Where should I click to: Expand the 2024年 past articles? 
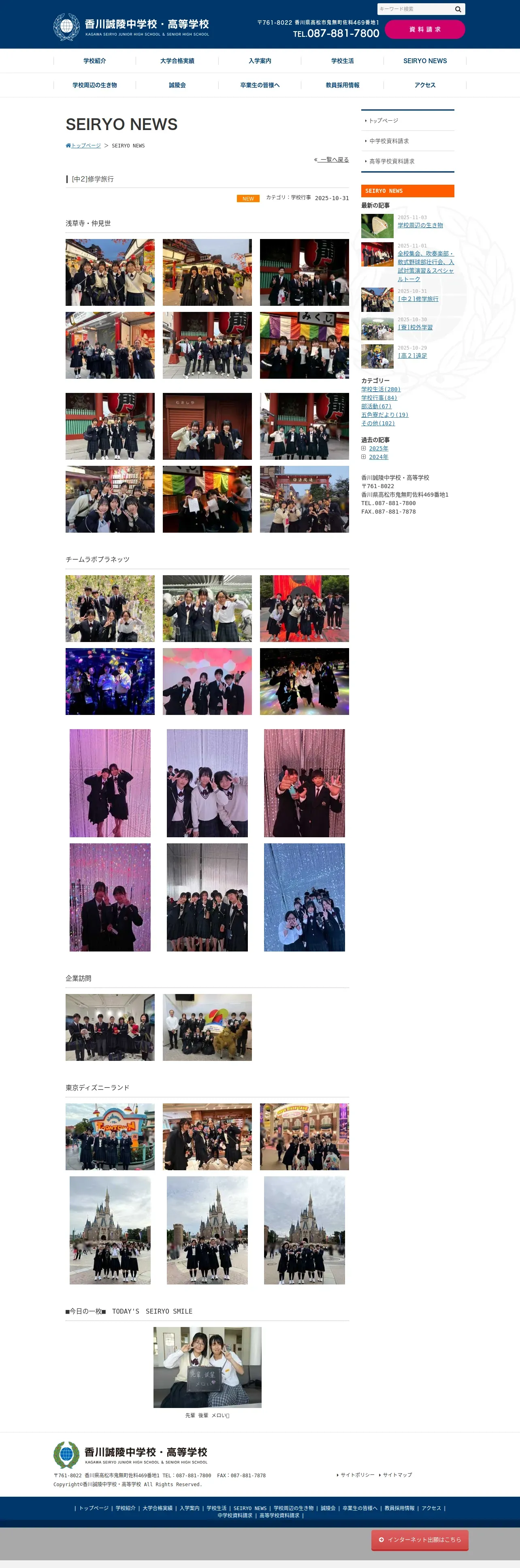378,457
